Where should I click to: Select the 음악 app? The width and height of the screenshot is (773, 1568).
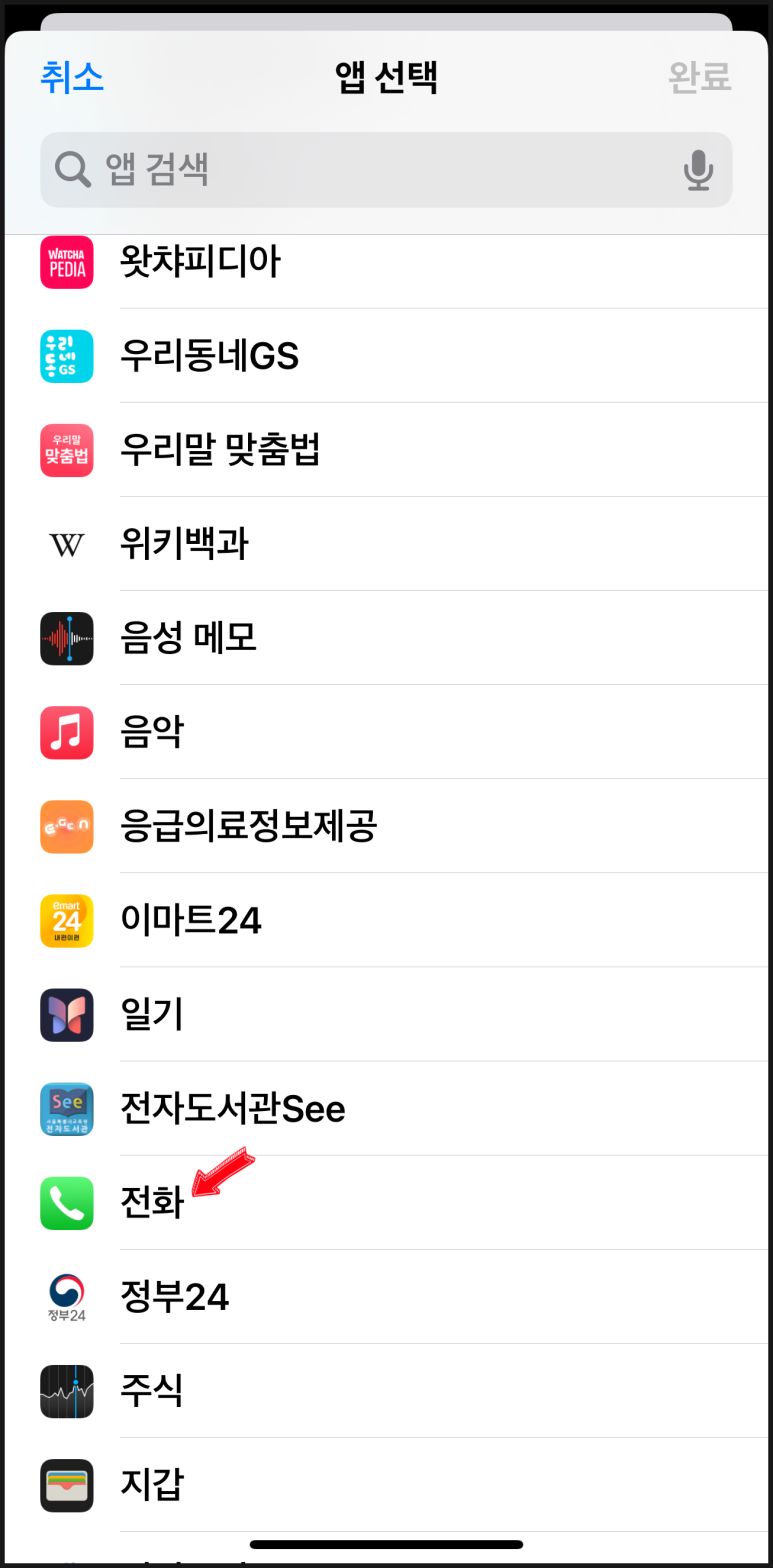coord(152,733)
